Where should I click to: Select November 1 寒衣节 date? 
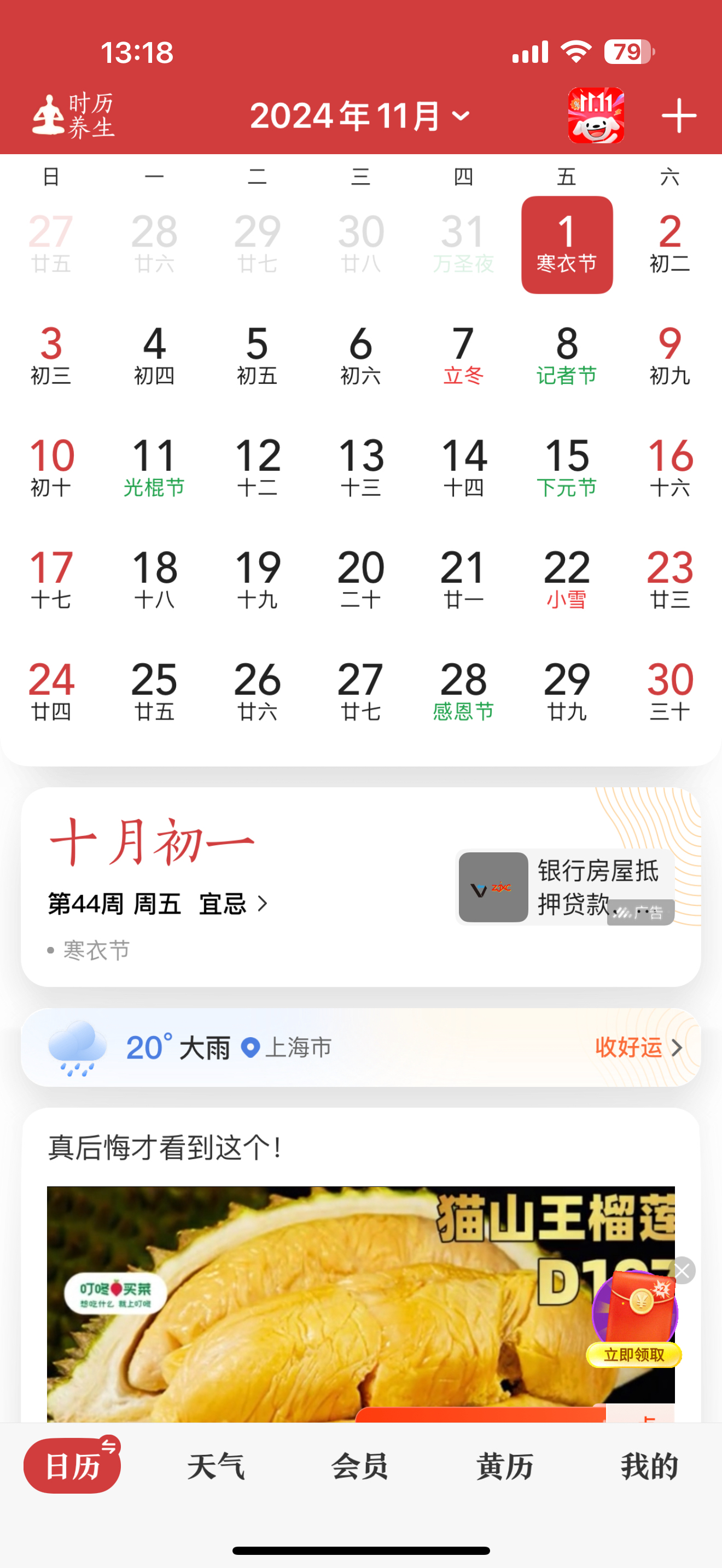coord(567,242)
